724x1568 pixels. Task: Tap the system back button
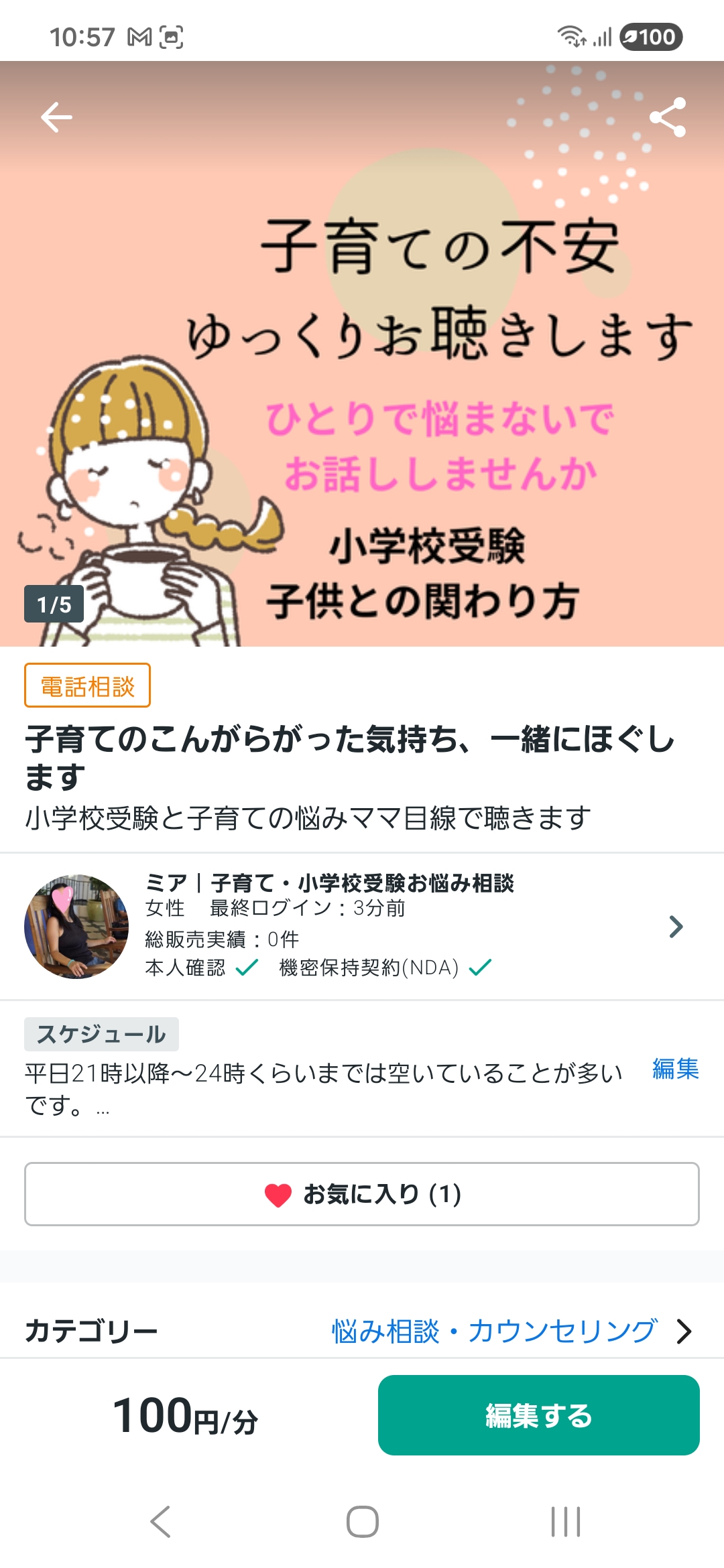click(x=161, y=1521)
